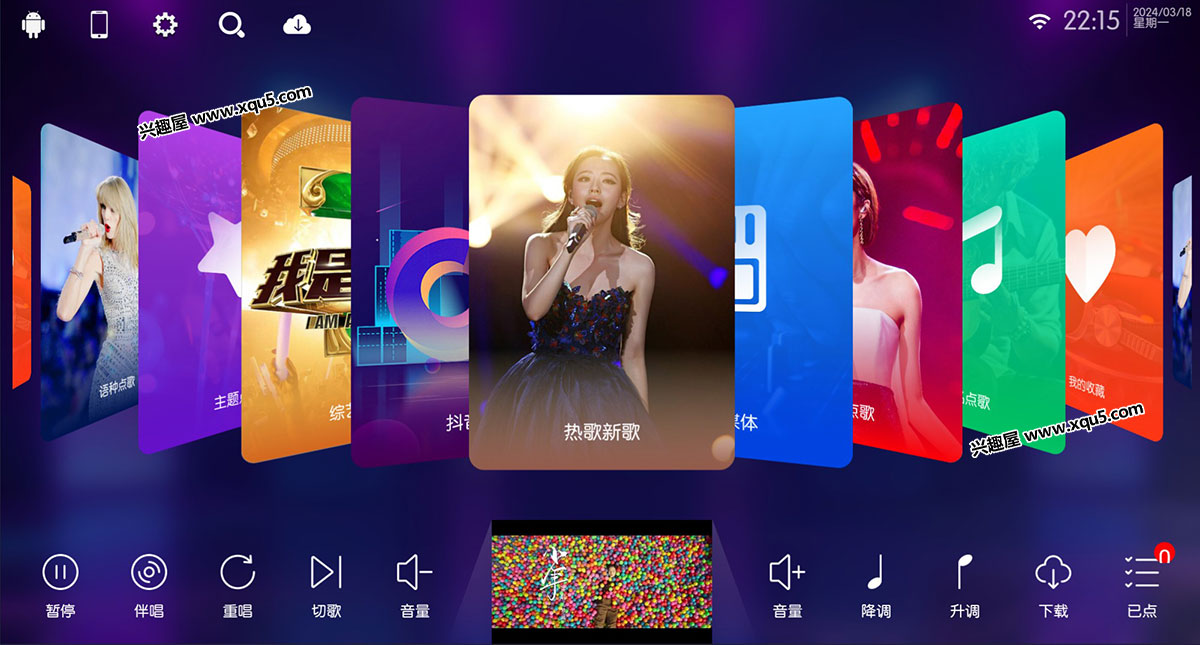
Task: Open the cloud download icon
Action: tap(297, 24)
